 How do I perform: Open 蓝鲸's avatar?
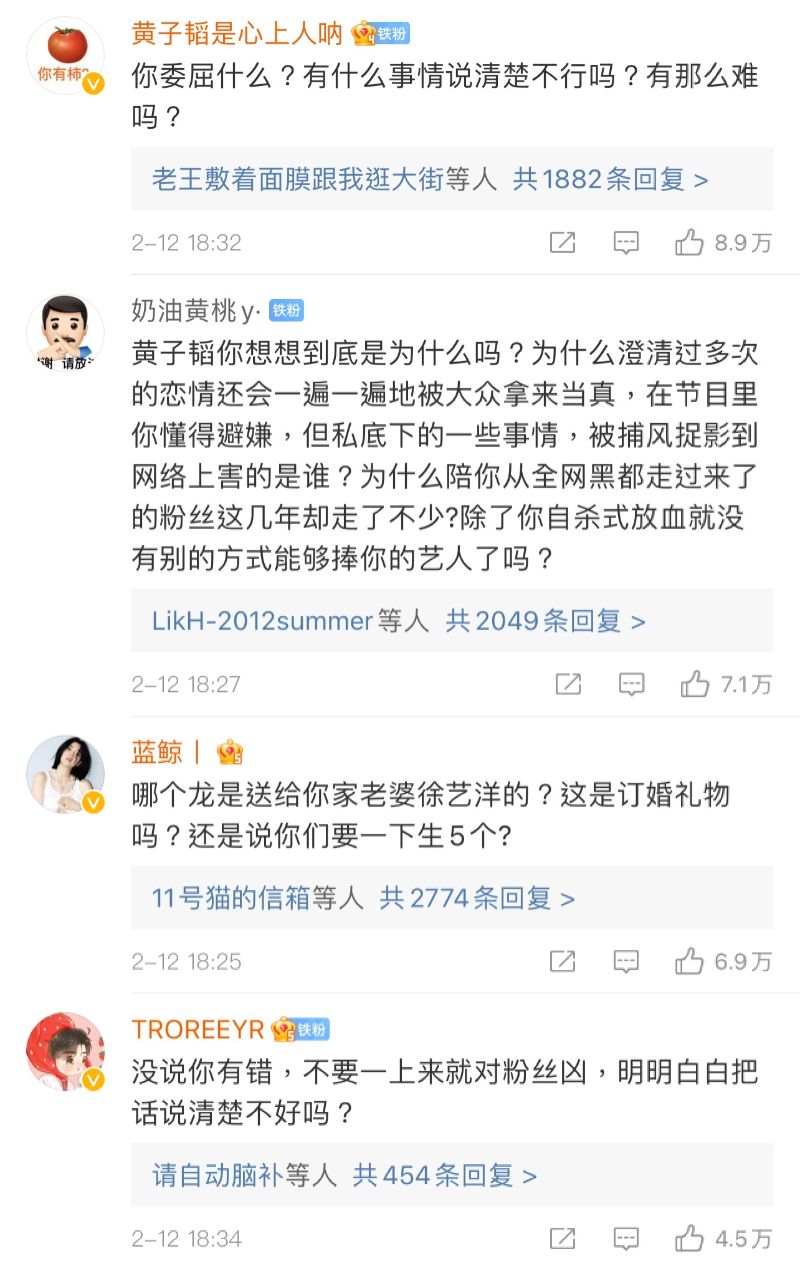pos(64,773)
